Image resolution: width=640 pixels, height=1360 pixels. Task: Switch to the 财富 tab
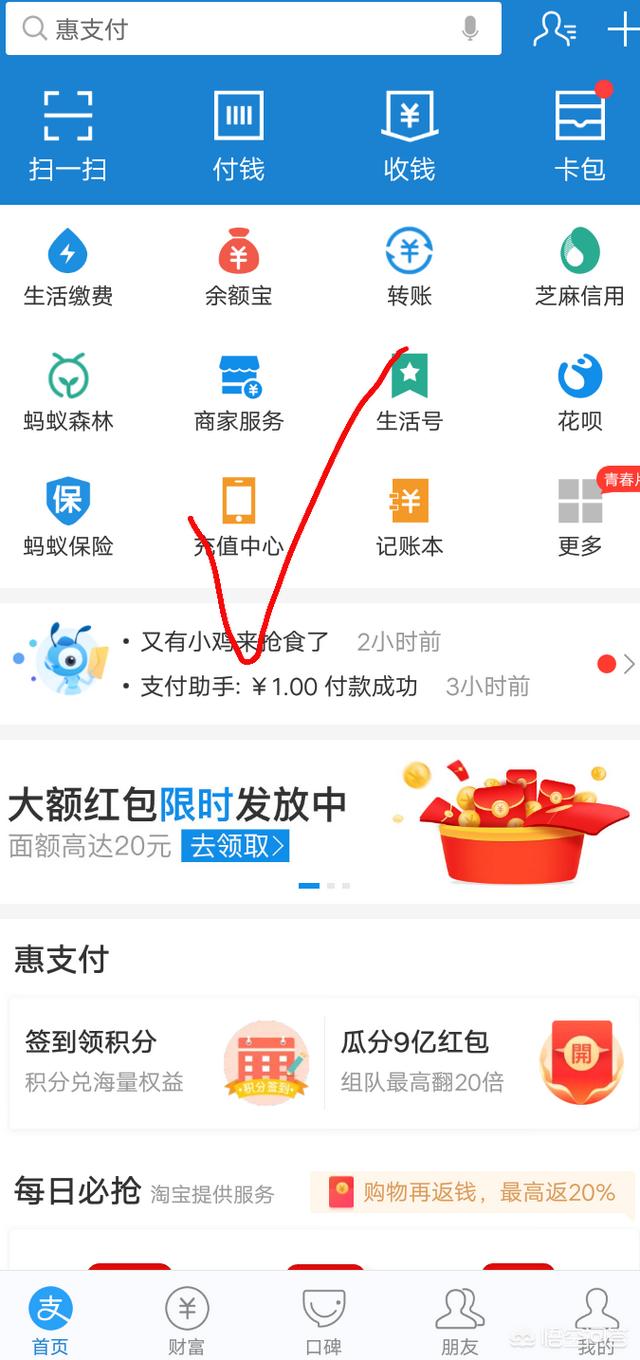coord(186,1319)
